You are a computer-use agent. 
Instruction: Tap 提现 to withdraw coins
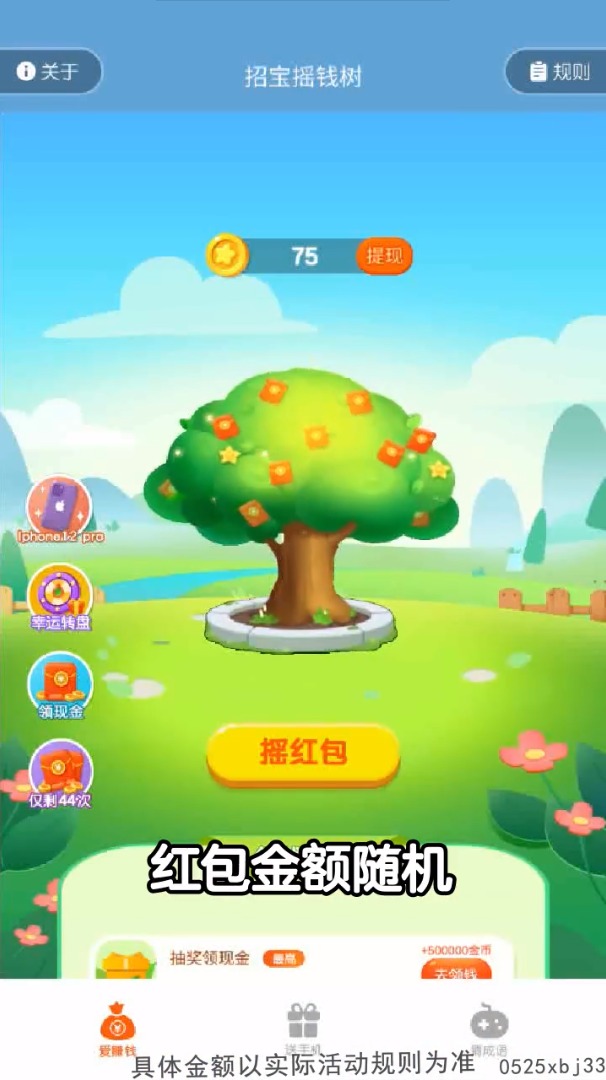(x=384, y=256)
